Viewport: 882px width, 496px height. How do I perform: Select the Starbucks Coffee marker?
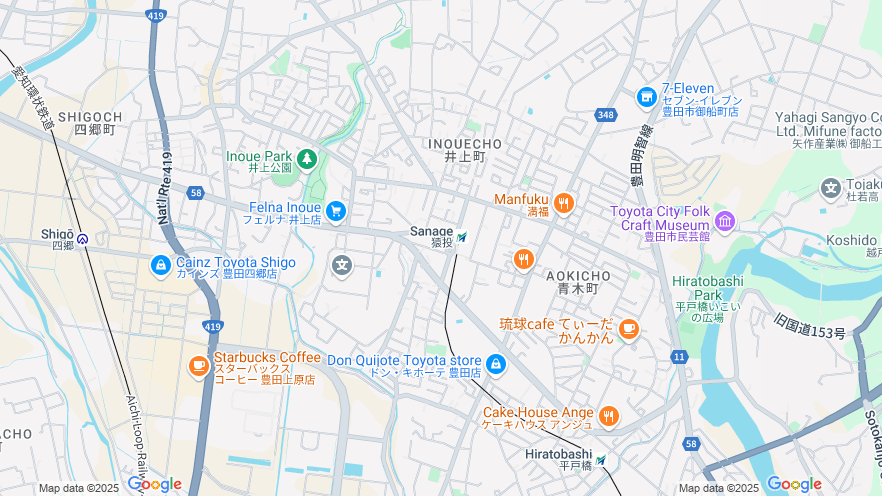(199, 366)
